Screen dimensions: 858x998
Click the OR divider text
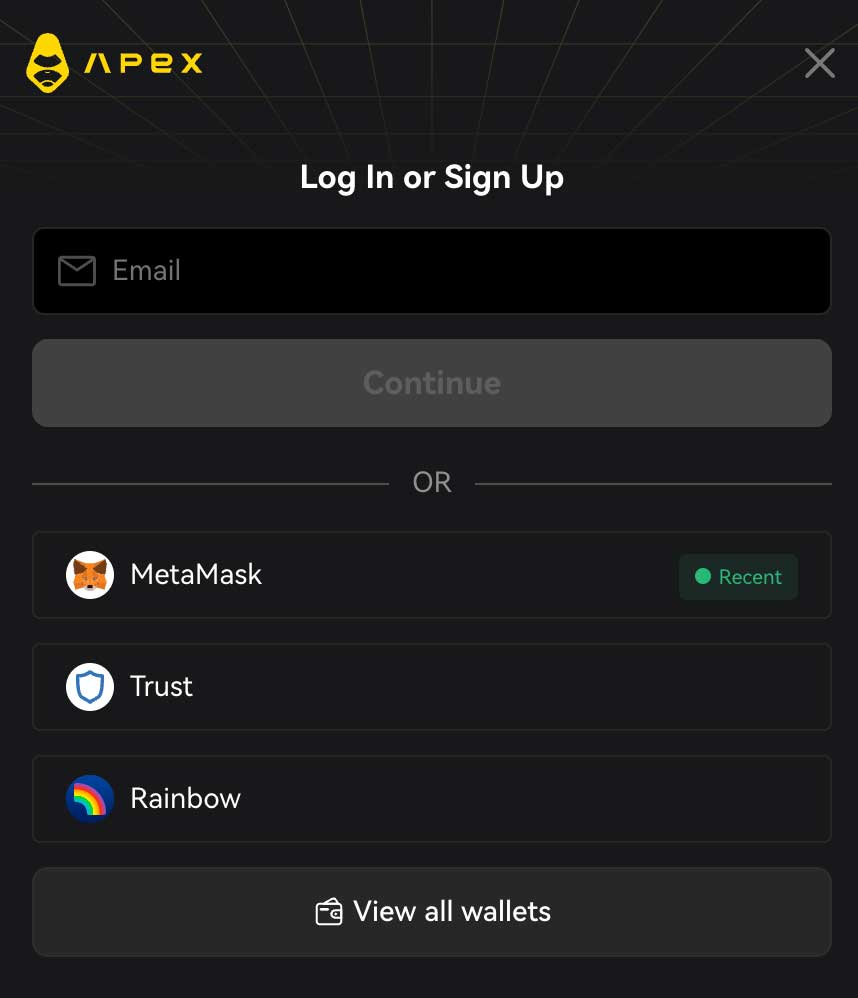pyautogui.click(x=432, y=482)
